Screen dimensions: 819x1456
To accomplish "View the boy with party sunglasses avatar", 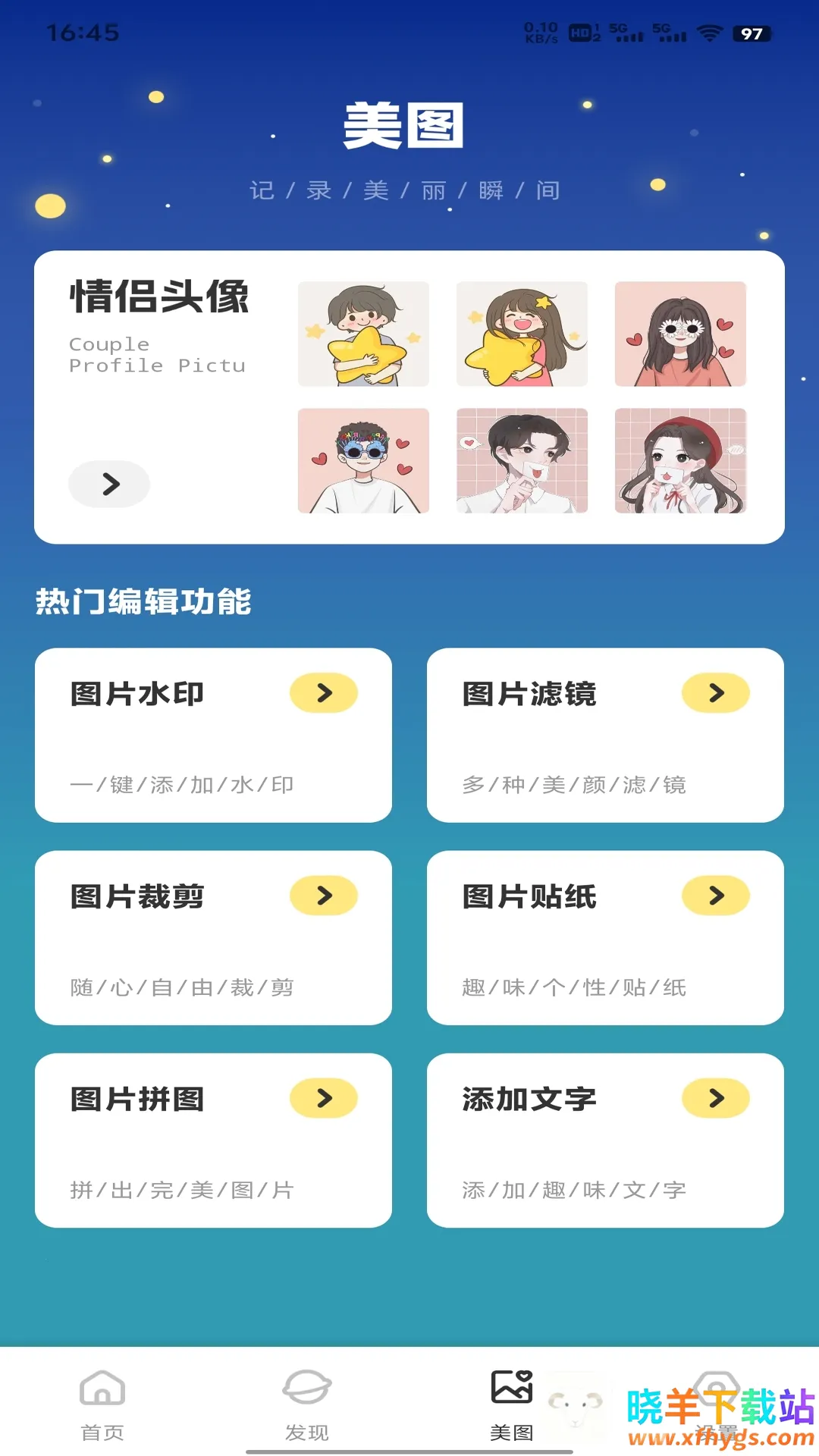I will pos(363,461).
